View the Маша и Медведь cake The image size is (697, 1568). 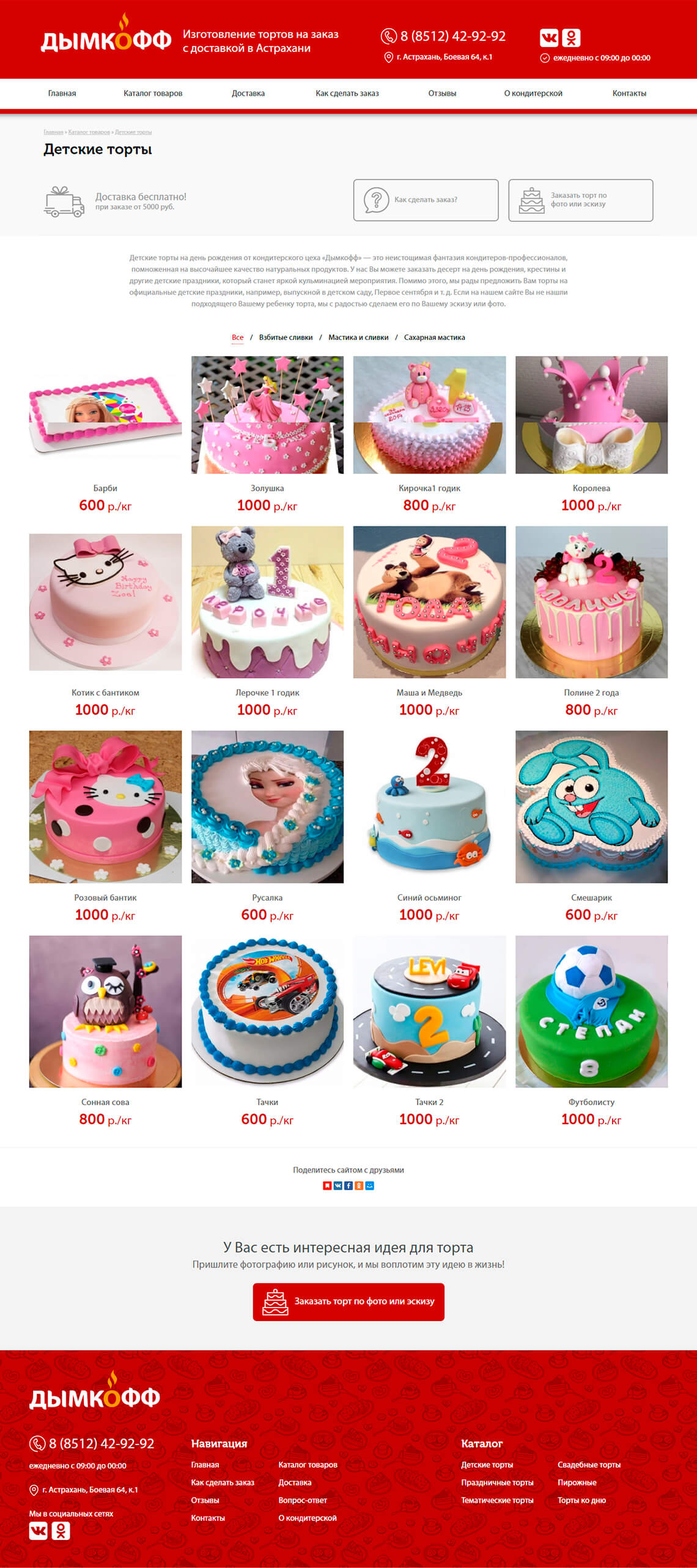tap(429, 602)
